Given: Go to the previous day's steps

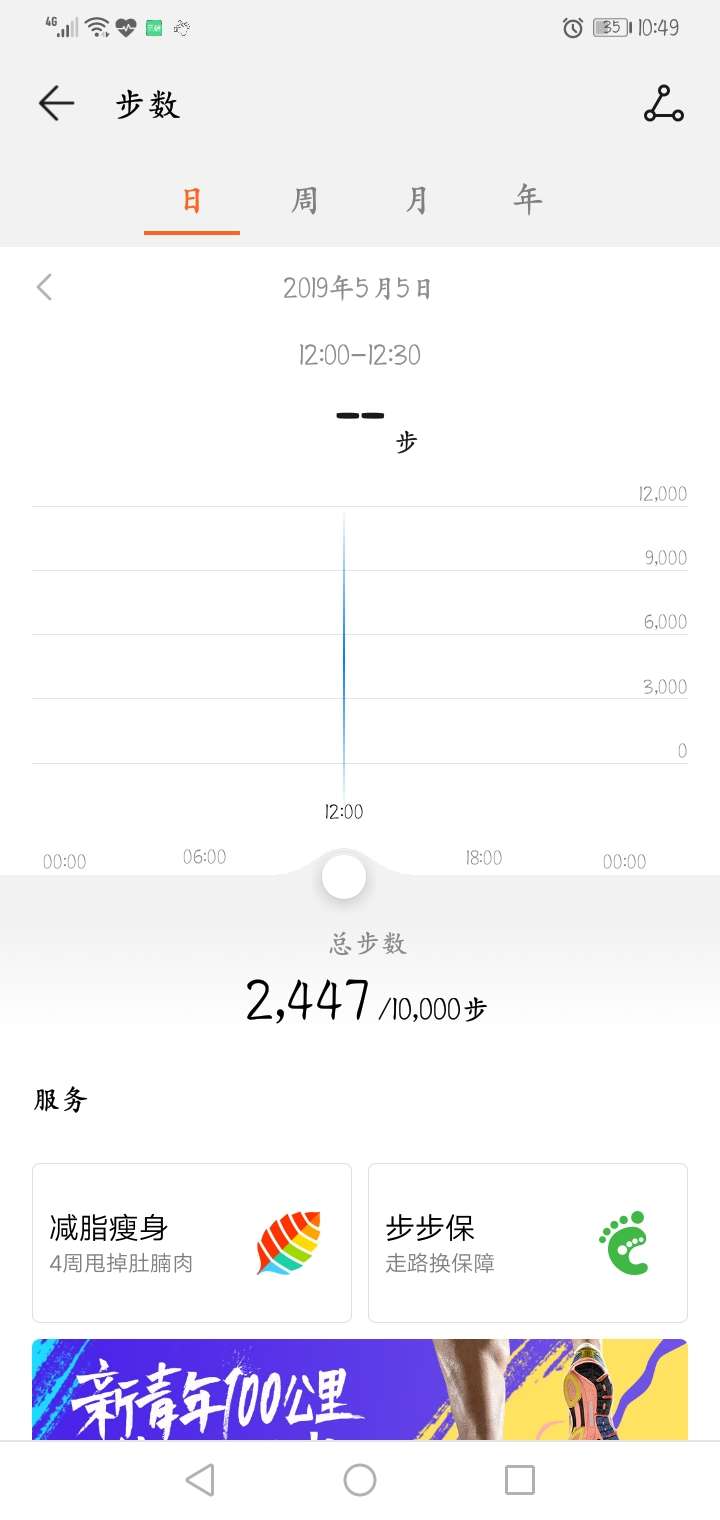Looking at the screenshot, I should (44, 288).
